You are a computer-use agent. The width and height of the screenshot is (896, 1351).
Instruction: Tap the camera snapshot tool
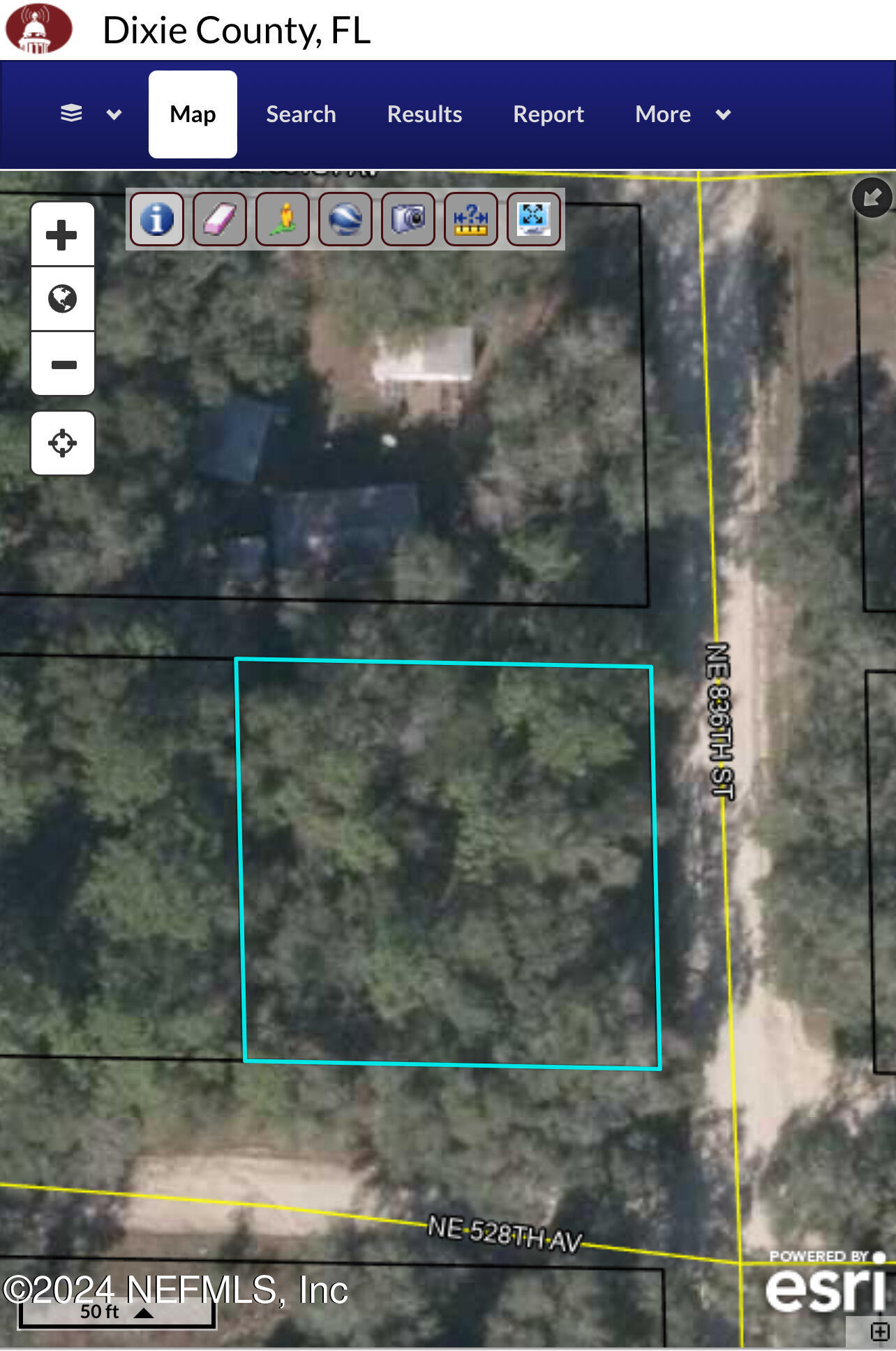coord(408,219)
